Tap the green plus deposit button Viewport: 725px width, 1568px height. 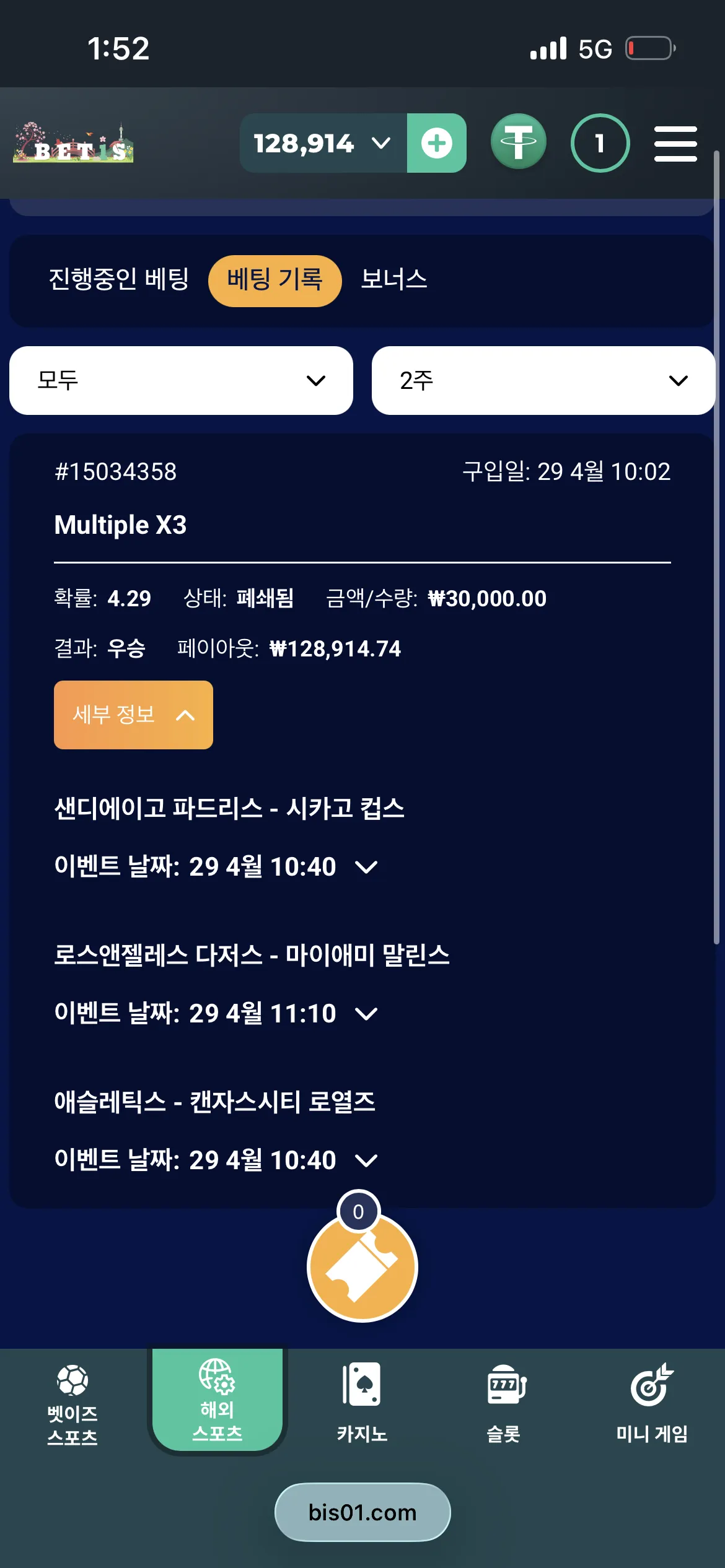[x=437, y=143]
